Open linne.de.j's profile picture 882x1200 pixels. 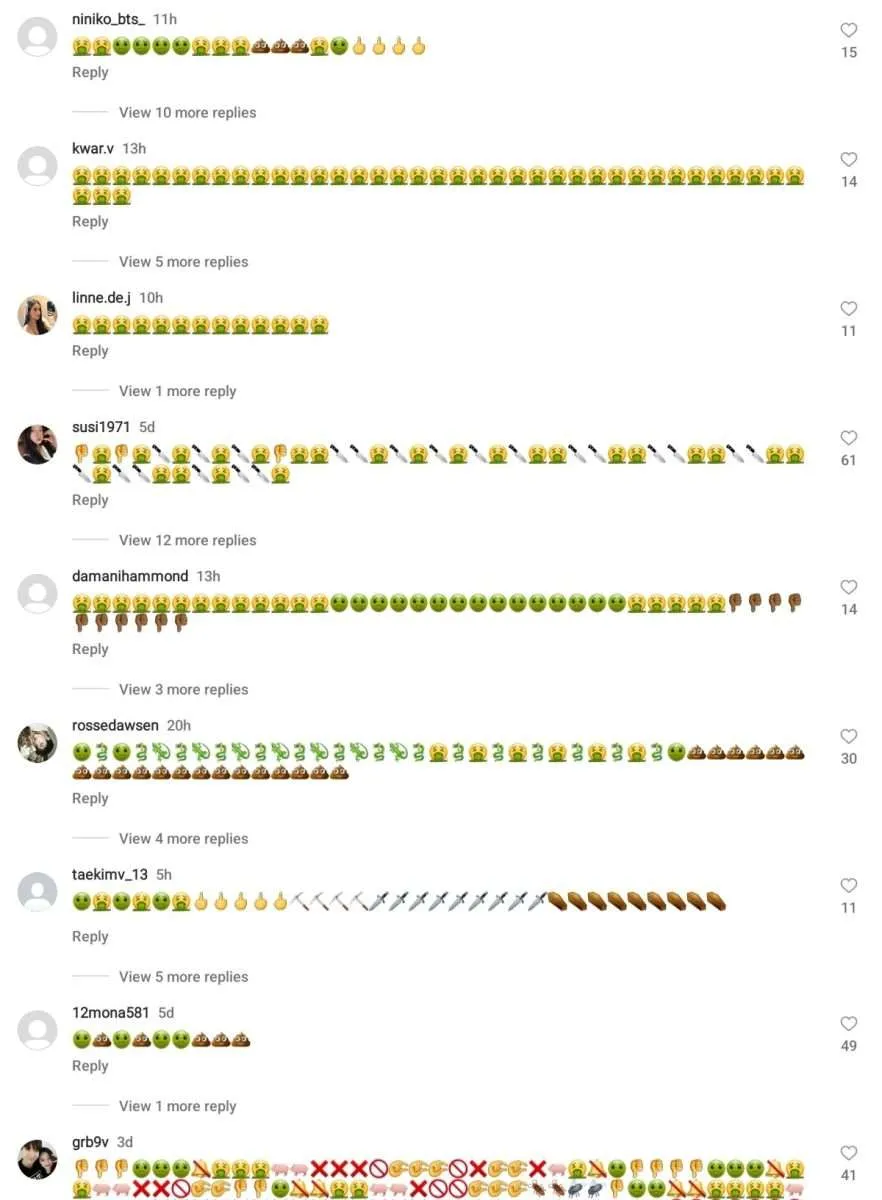38,315
